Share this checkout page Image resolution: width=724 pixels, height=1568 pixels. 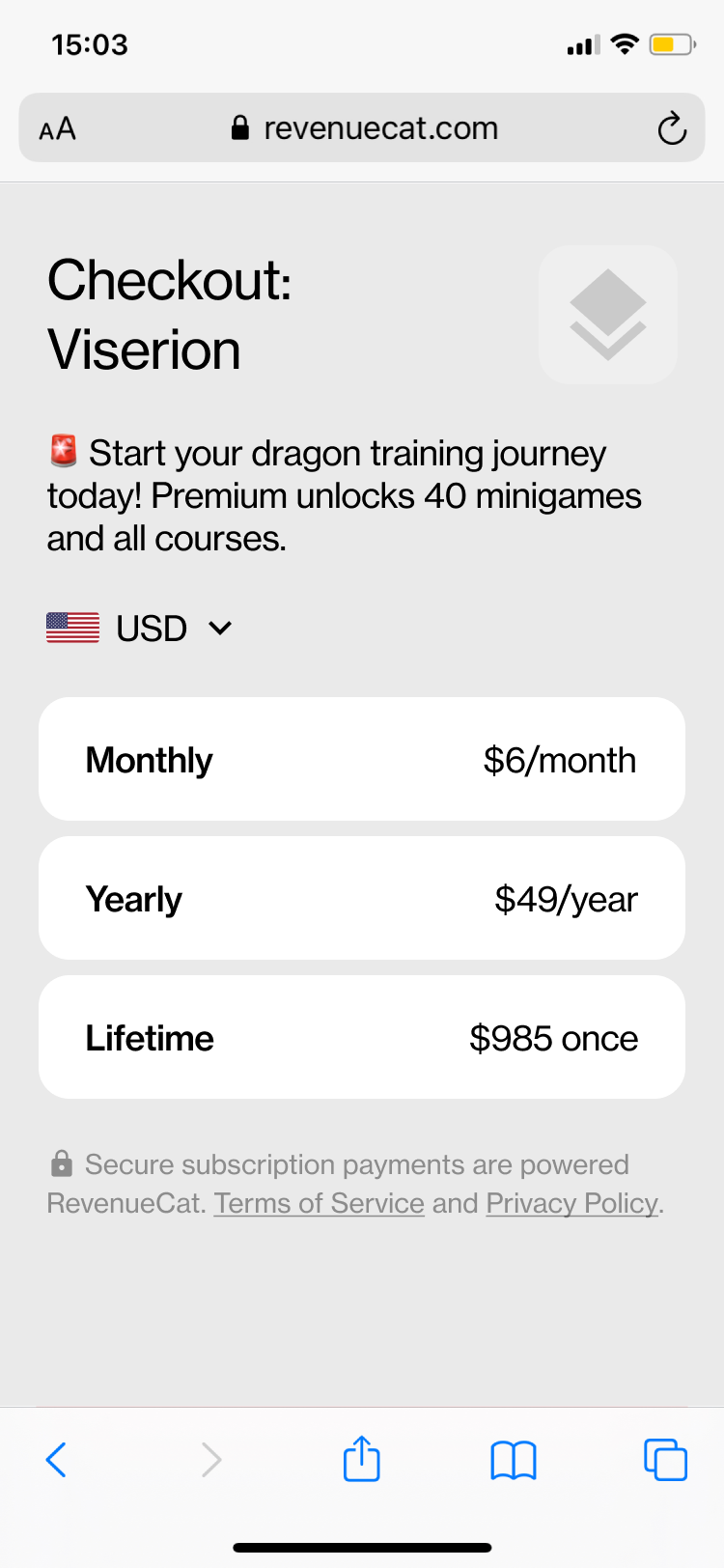pos(362,1458)
